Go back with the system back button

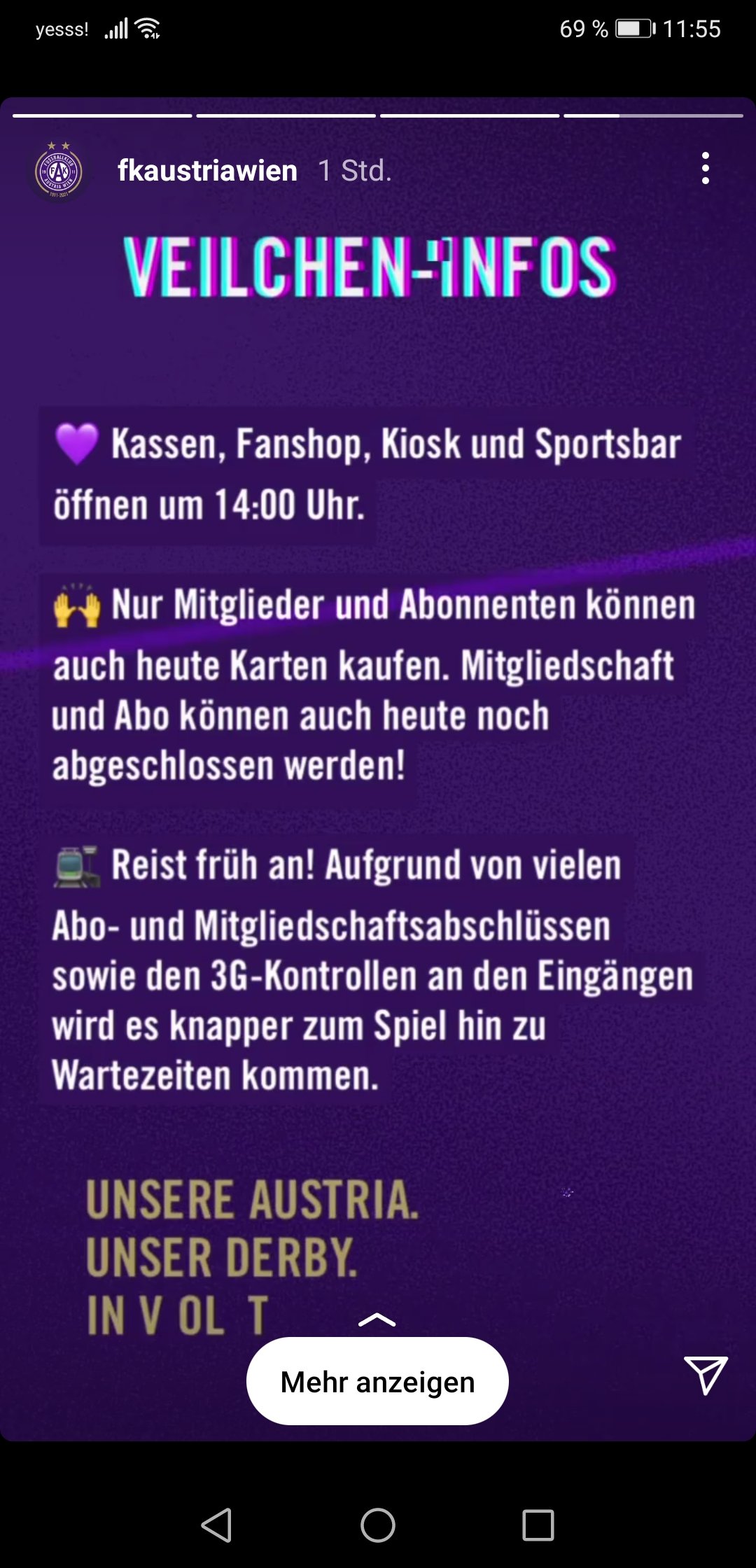217,1525
